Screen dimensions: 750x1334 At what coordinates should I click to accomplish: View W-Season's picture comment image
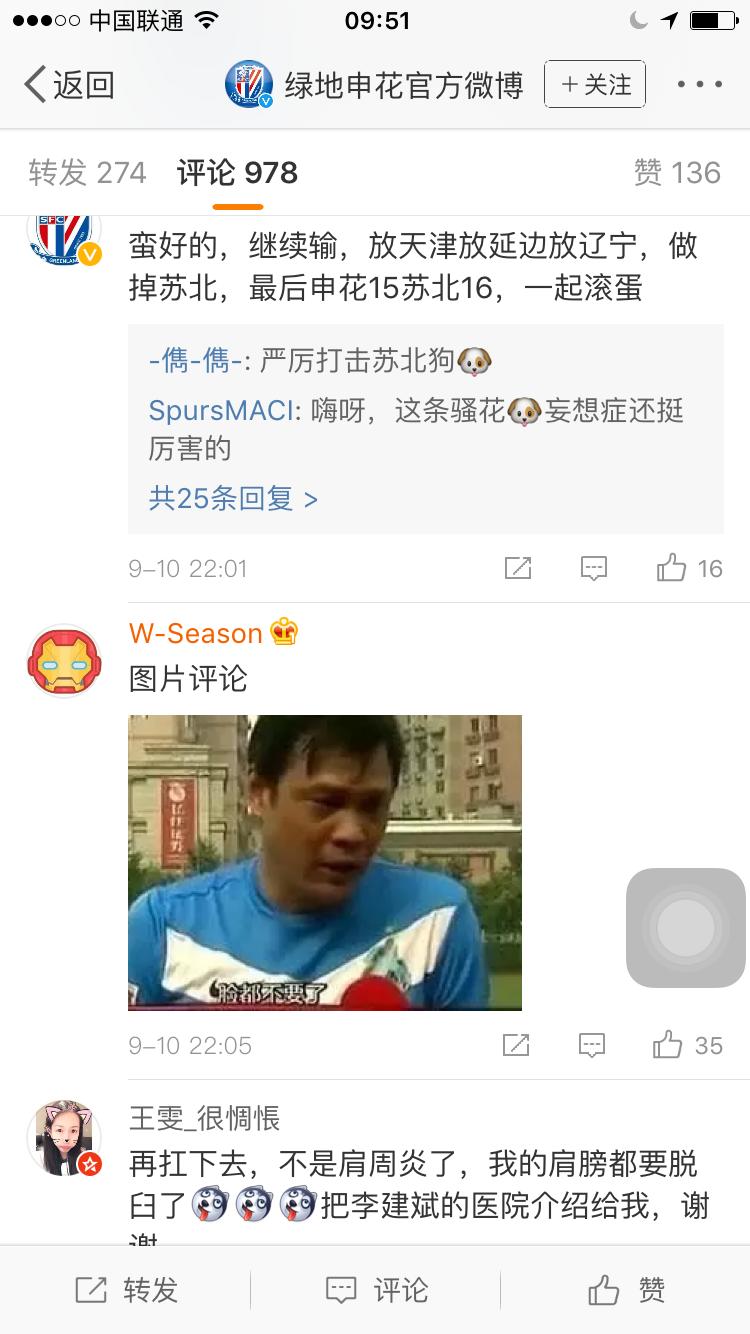324,862
